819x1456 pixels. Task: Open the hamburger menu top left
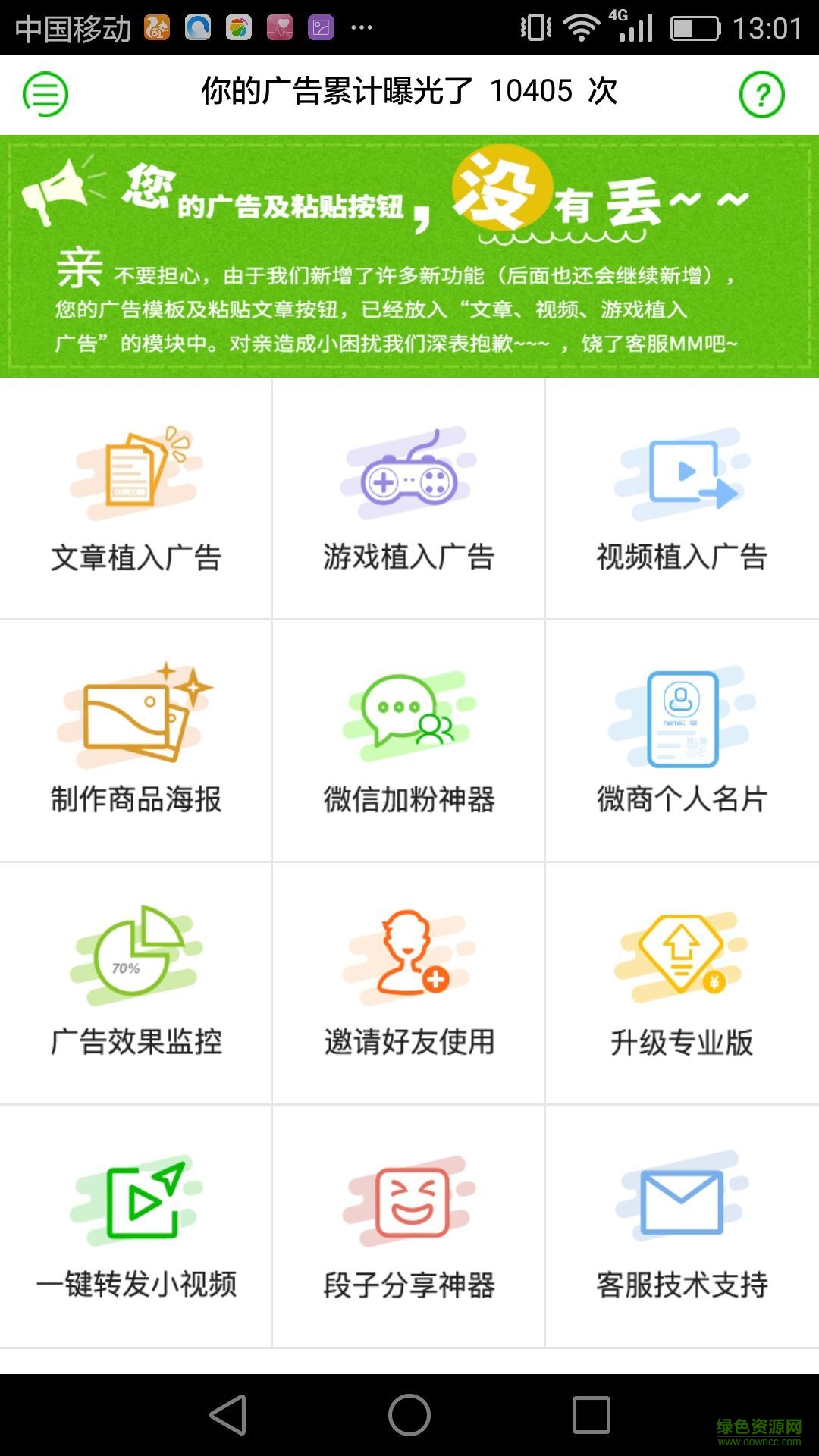coord(45,93)
